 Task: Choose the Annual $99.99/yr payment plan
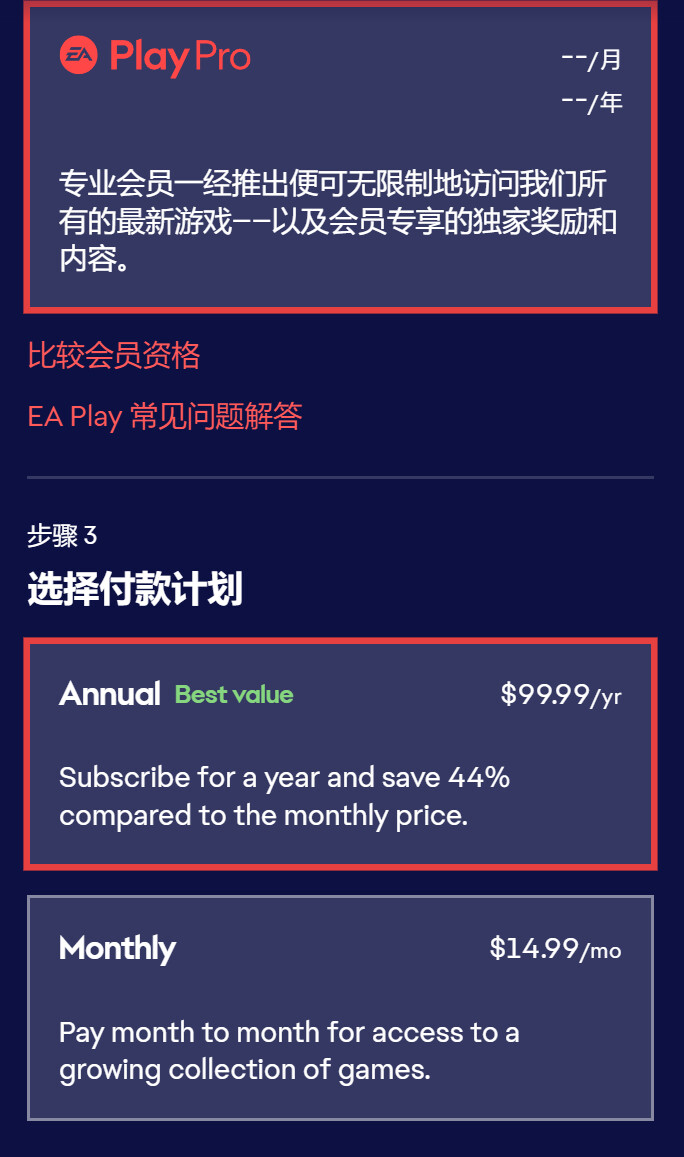[340, 754]
